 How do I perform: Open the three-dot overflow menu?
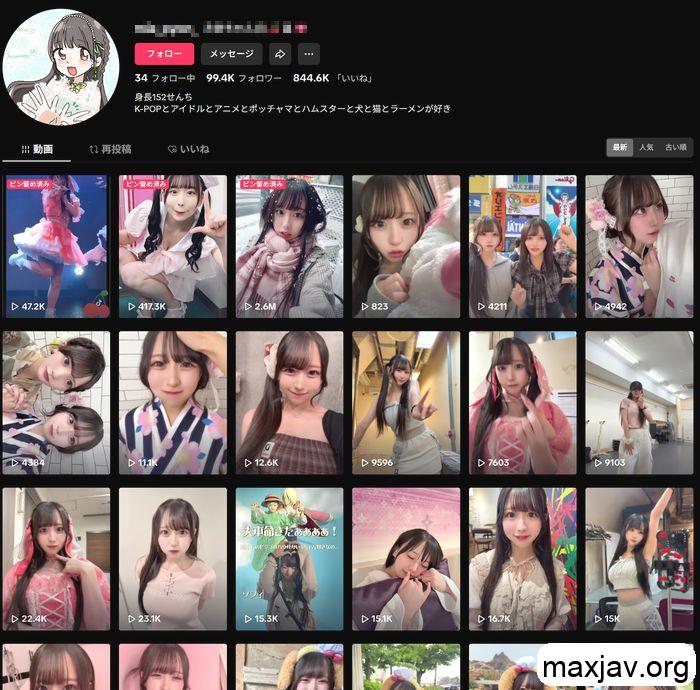(x=309, y=54)
